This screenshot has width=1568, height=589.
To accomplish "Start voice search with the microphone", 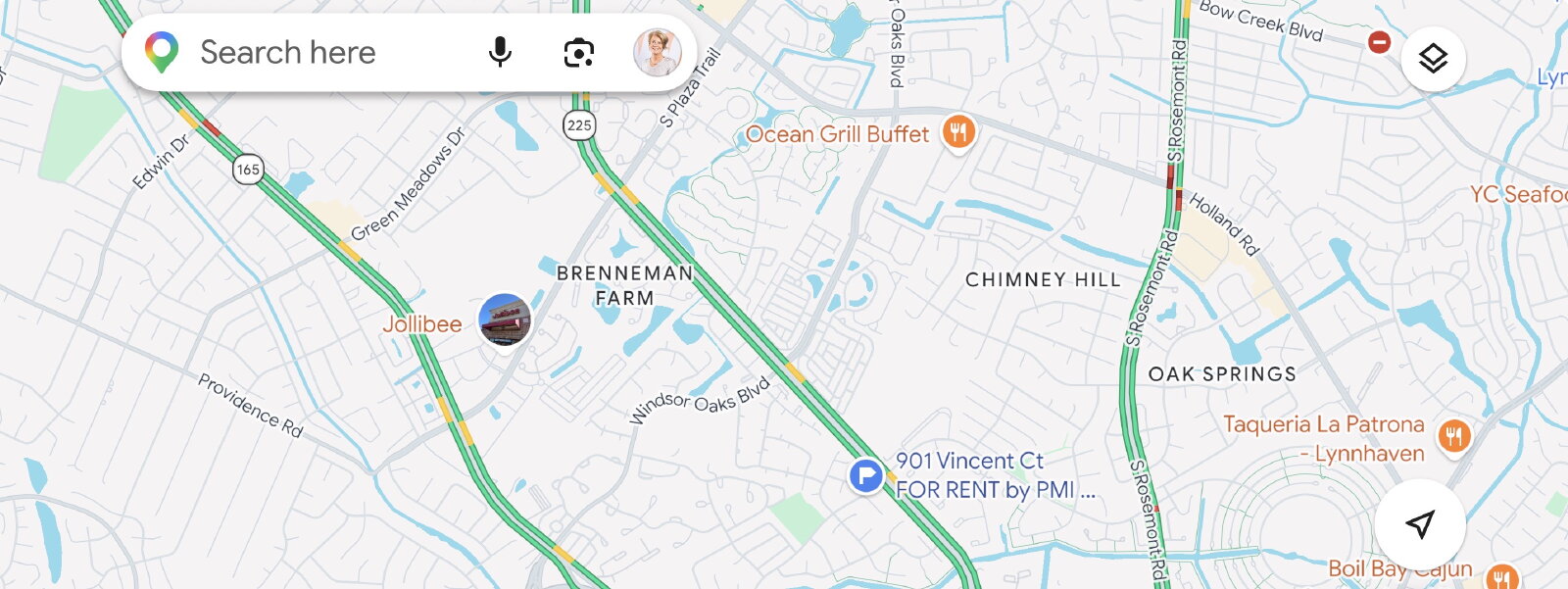I will 500,52.
